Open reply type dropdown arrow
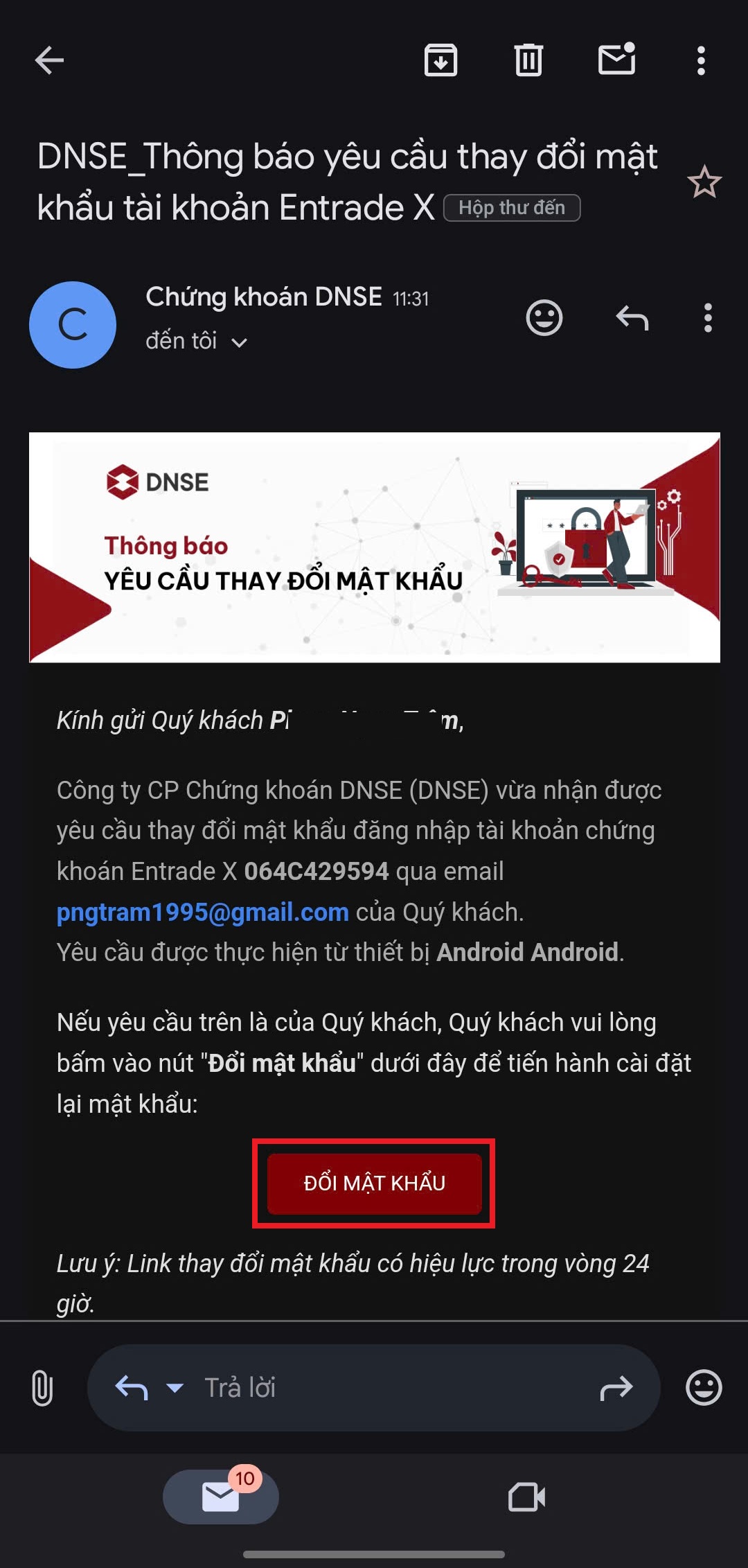 click(x=175, y=1388)
